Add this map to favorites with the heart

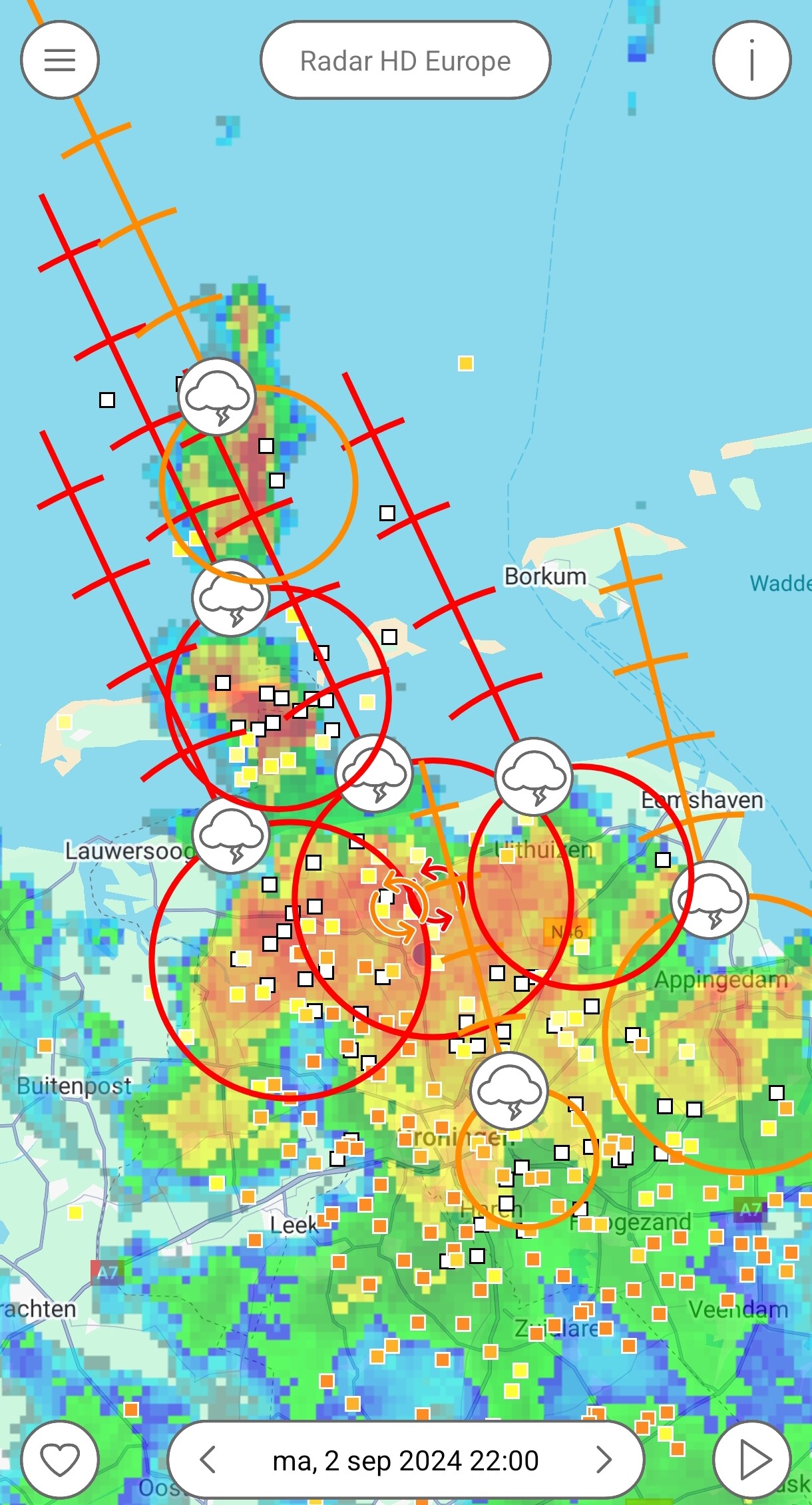(60, 1460)
